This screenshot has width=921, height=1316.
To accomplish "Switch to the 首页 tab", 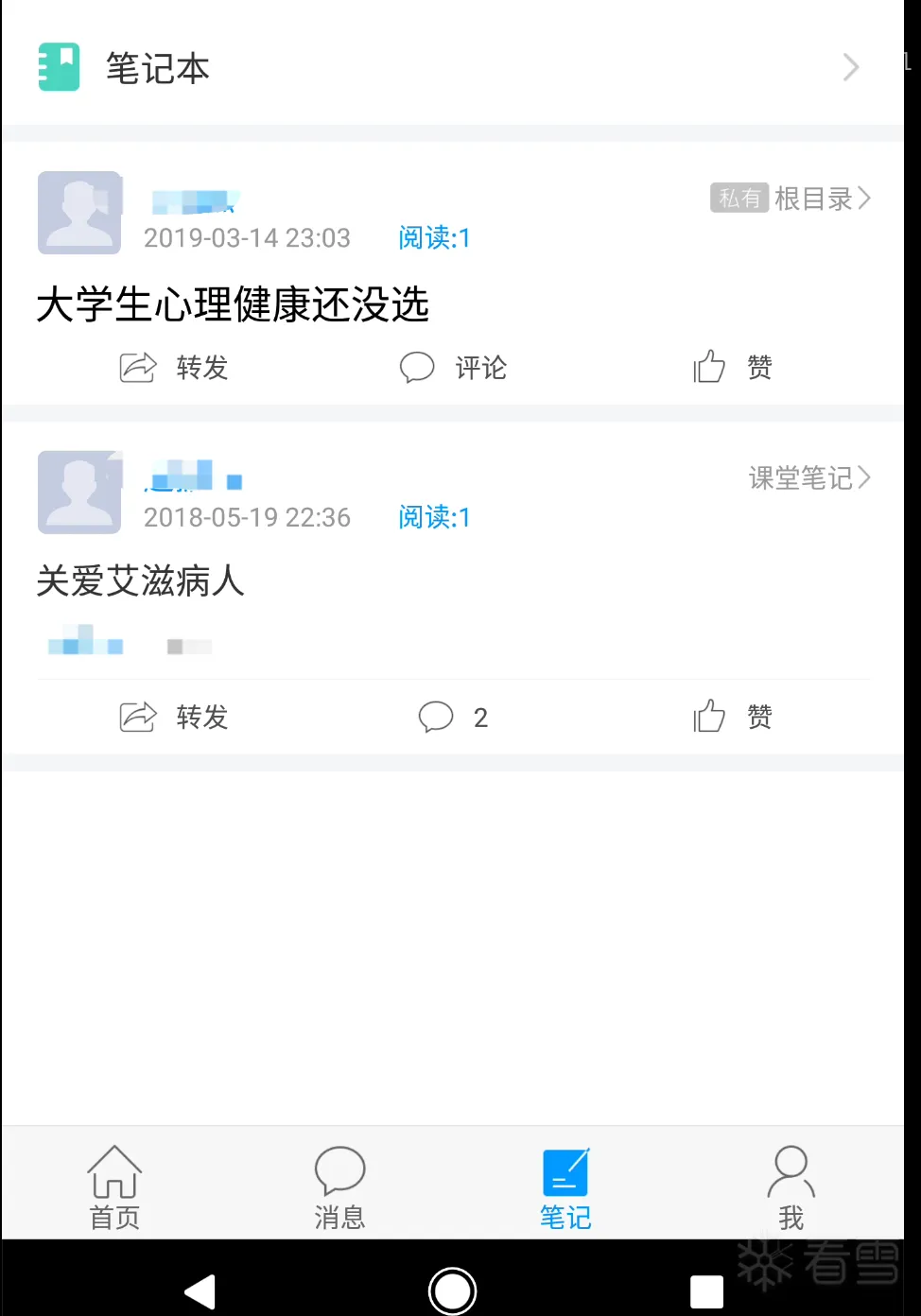I will [x=114, y=1186].
